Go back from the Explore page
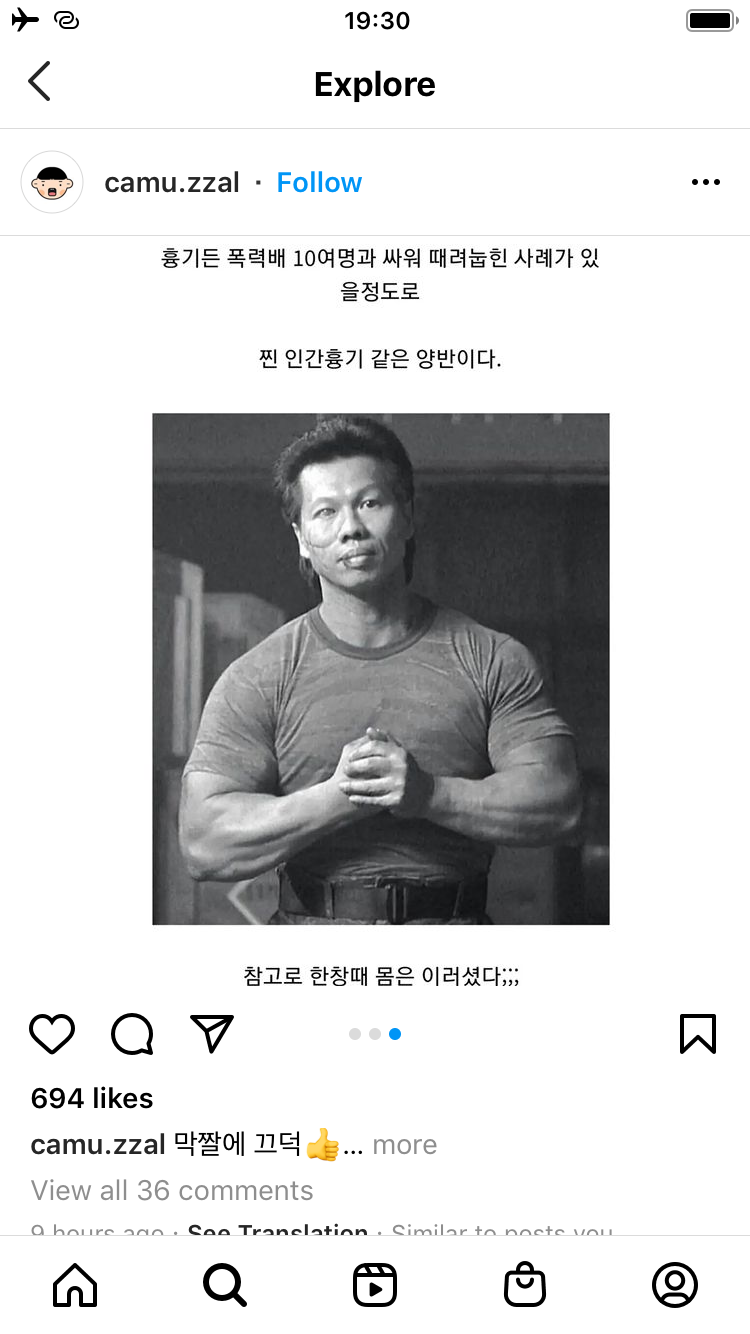 (x=40, y=82)
